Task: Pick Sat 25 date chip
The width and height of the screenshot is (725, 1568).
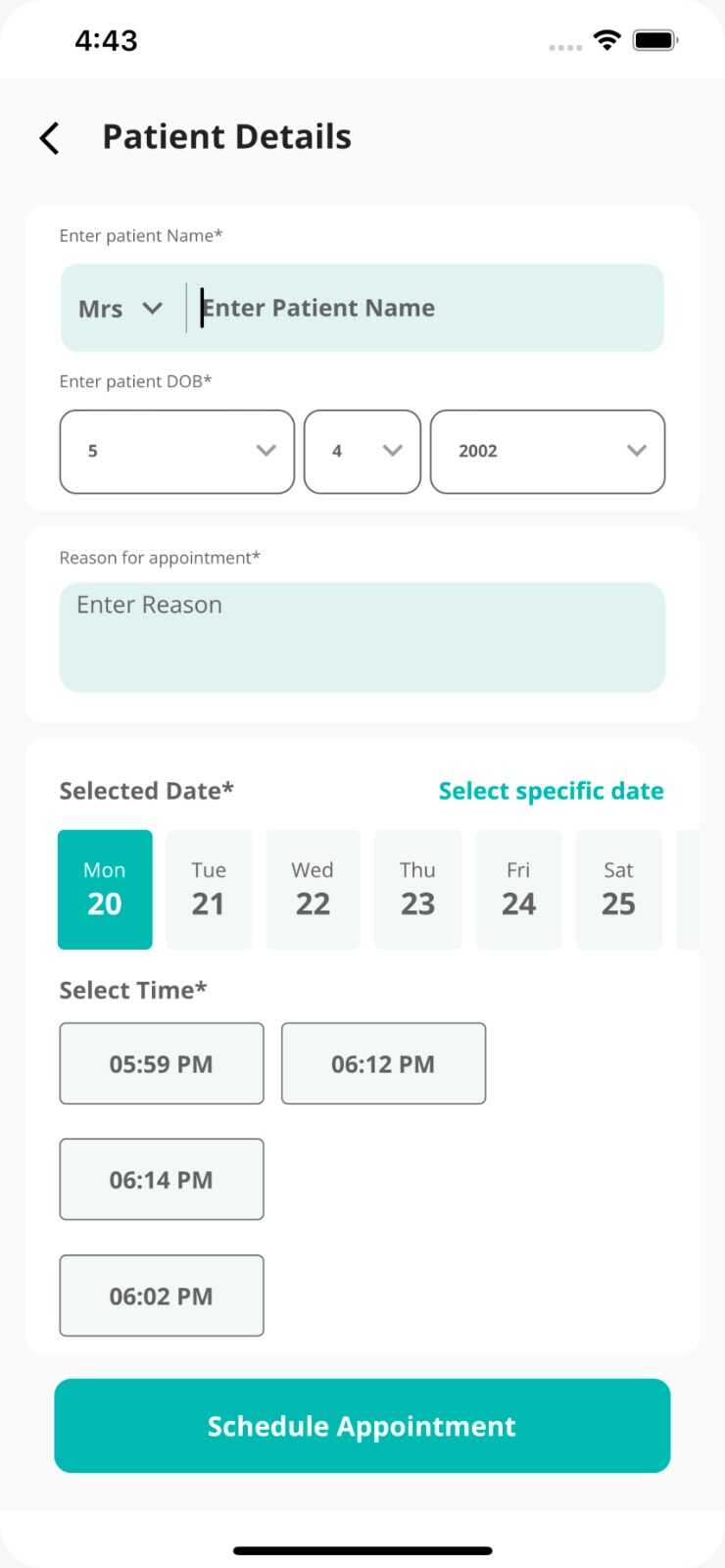Action: (x=618, y=889)
